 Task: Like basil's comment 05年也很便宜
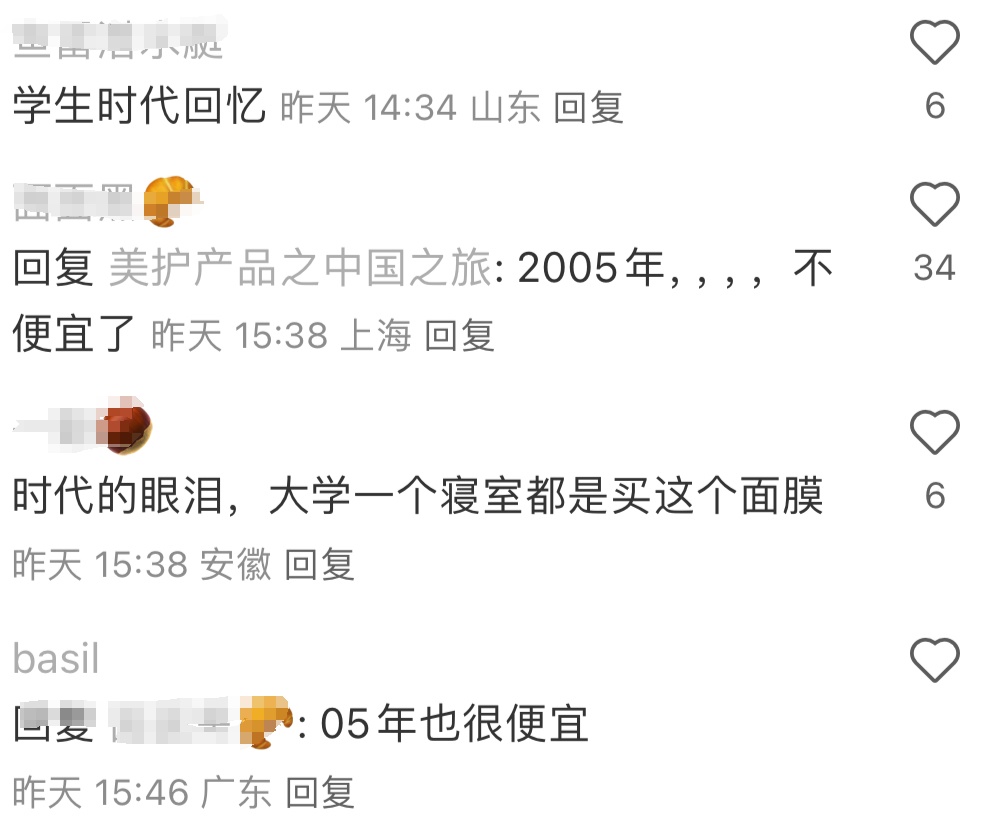point(934,661)
